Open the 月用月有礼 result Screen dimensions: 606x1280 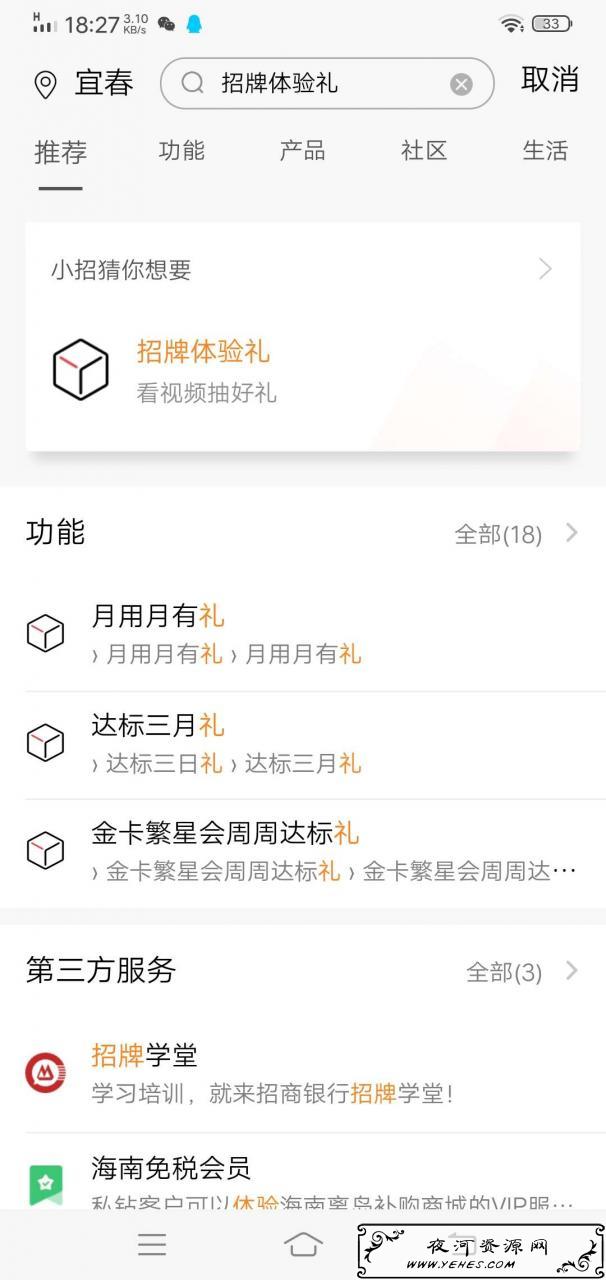click(x=315, y=634)
